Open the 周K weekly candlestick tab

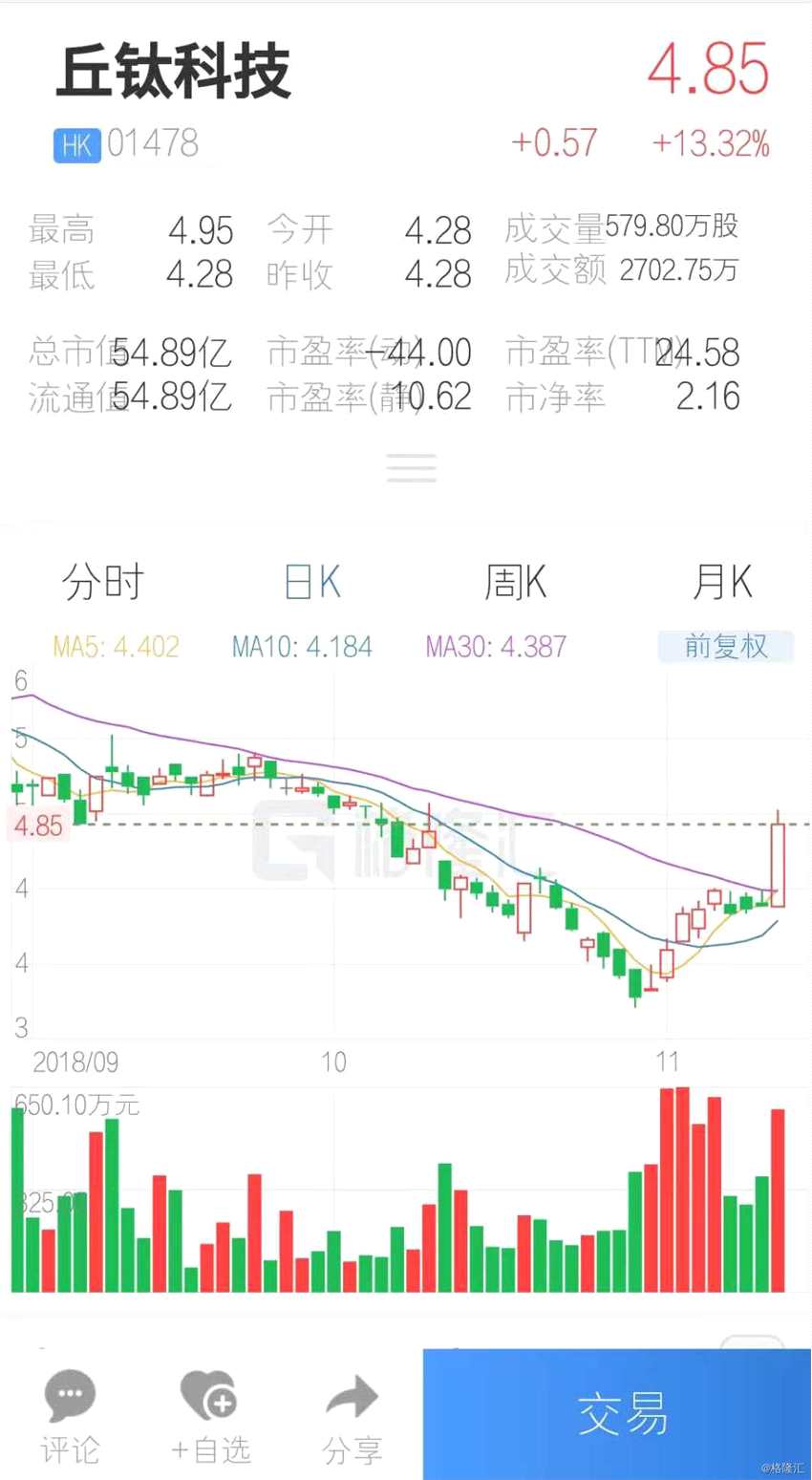coord(515,581)
